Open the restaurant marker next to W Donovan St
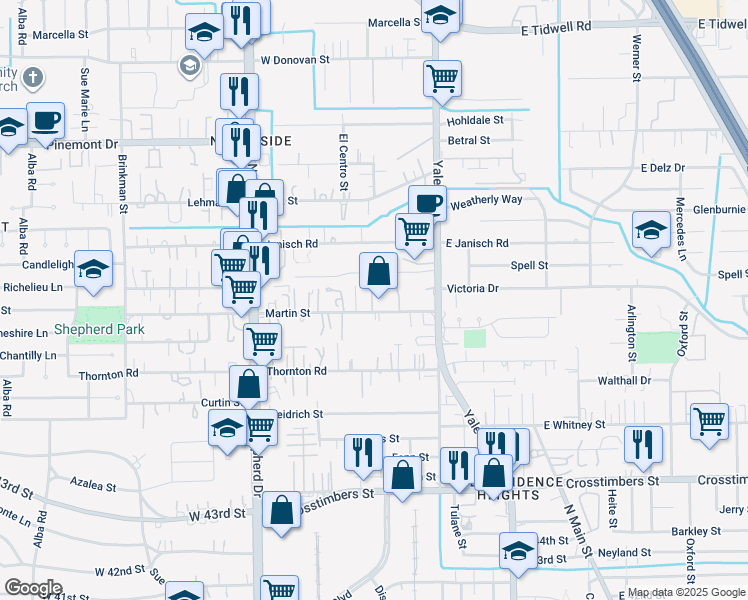Image resolution: width=748 pixels, height=600 pixels. coord(238,93)
